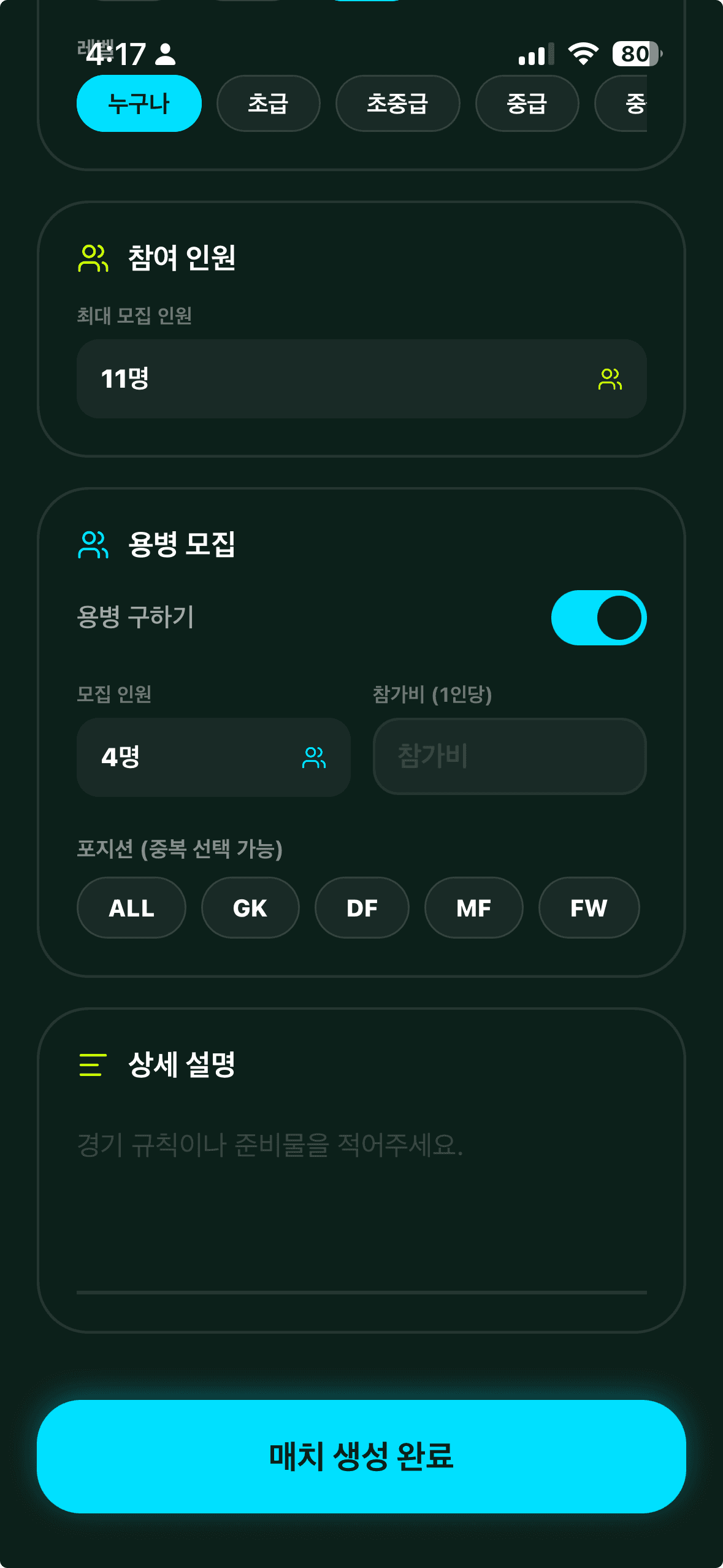The height and width of the screenshot is (1568, 723).
Task: Open the 모집 인원 selector showing 4명
Action: [x=213, y=756]
